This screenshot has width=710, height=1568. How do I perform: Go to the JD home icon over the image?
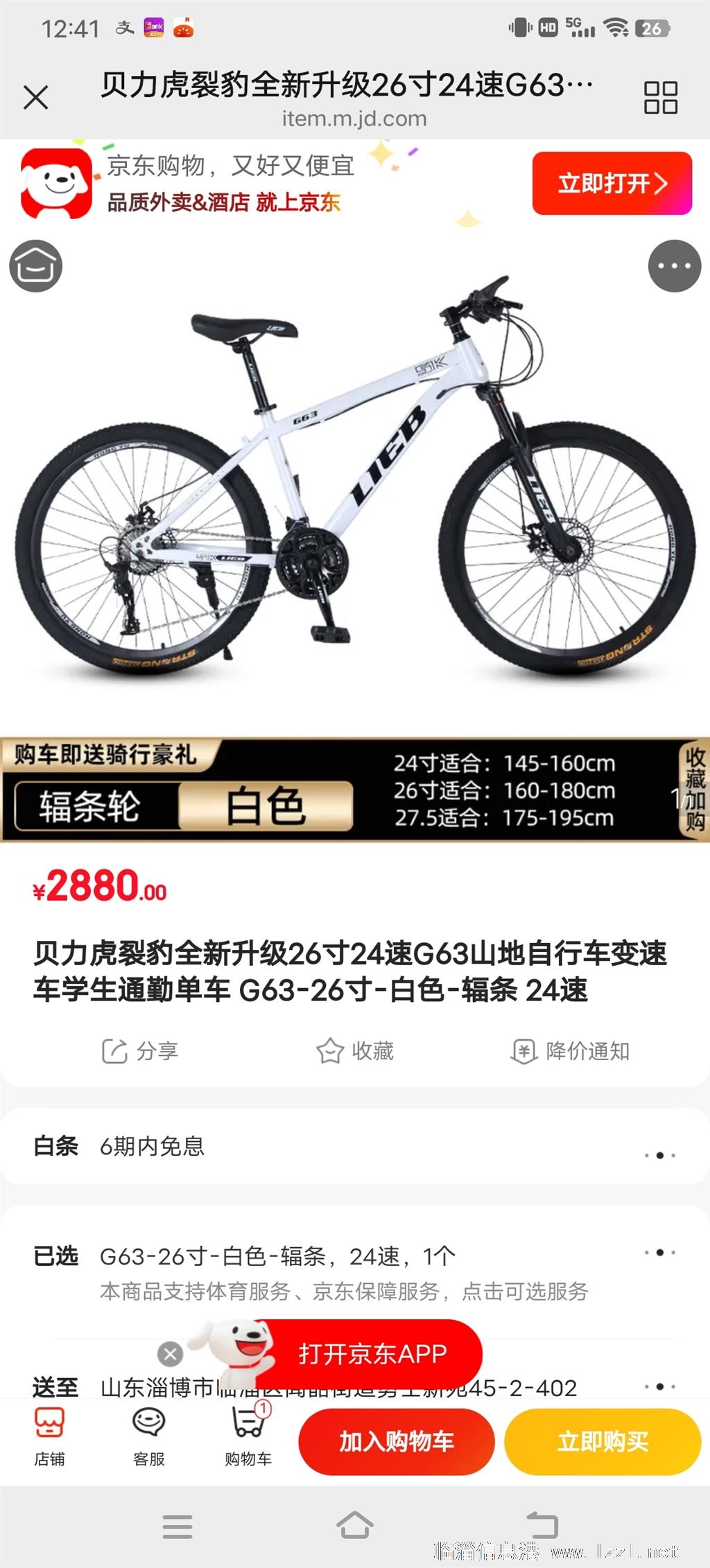click(x=35, y=266)
